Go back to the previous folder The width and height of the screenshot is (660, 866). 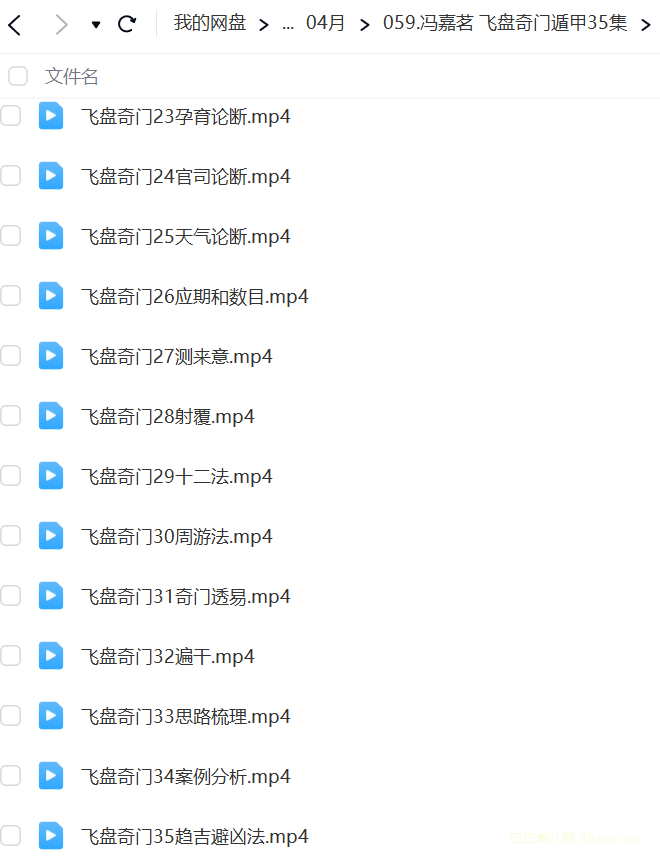(x=14, y=24)
